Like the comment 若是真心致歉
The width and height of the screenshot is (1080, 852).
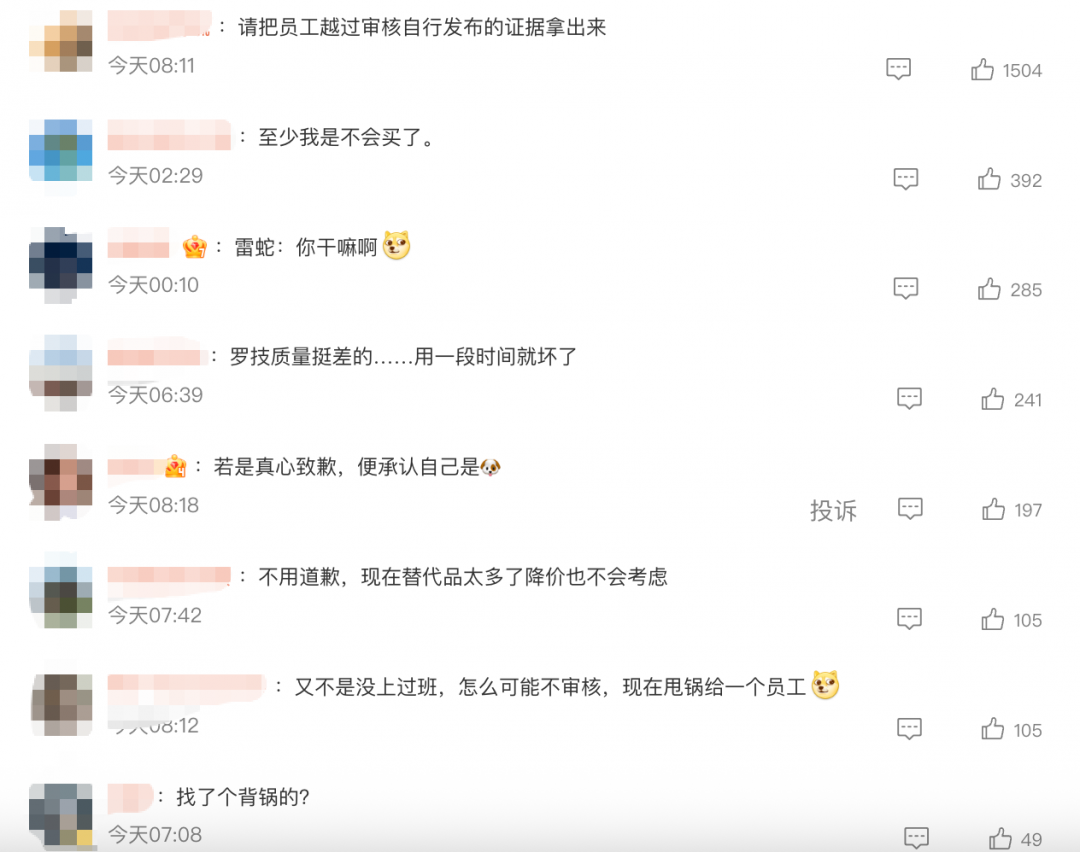pos(993,510)
